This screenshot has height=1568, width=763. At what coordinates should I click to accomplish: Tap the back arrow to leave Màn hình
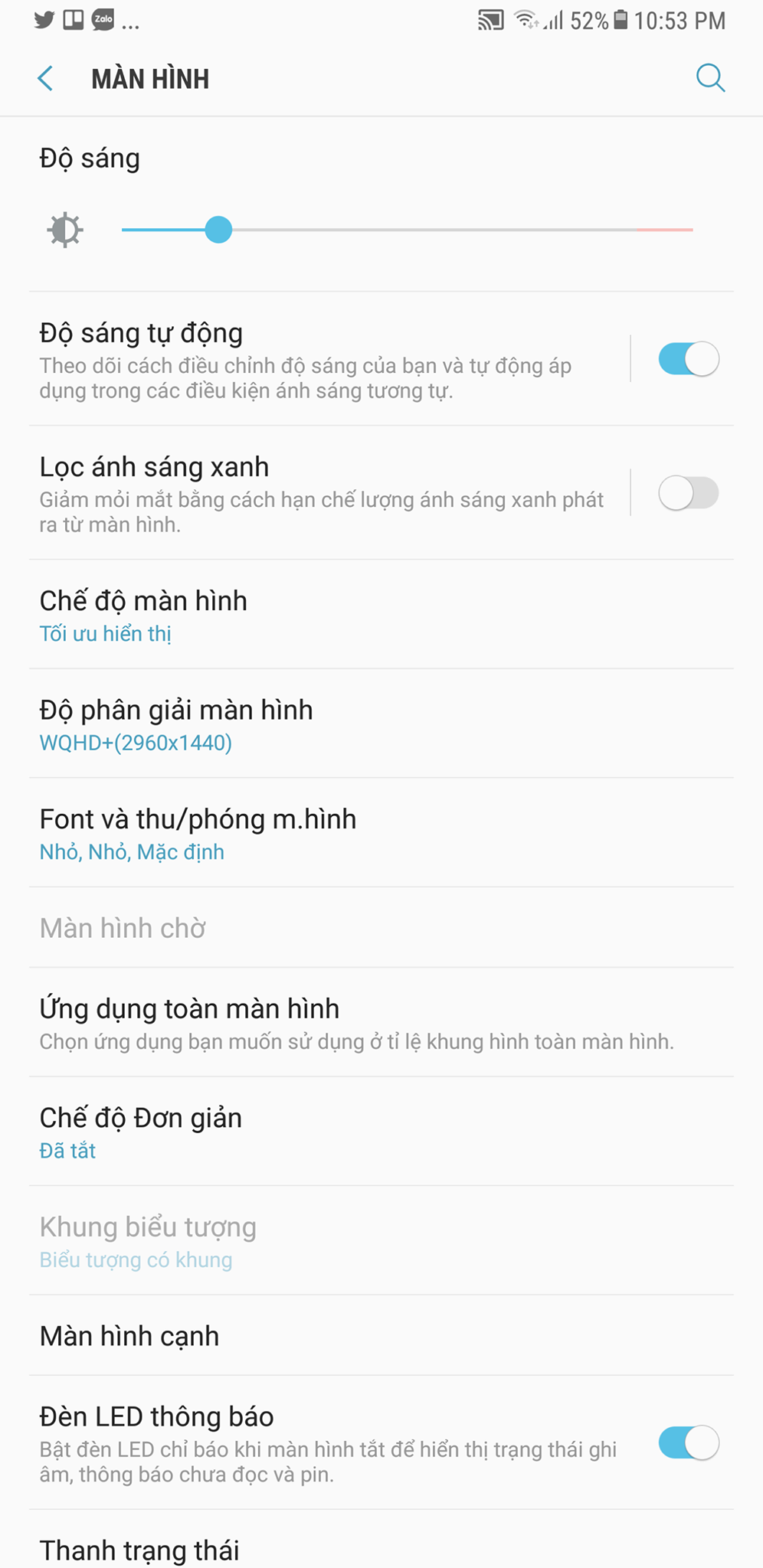click(45, 77)
